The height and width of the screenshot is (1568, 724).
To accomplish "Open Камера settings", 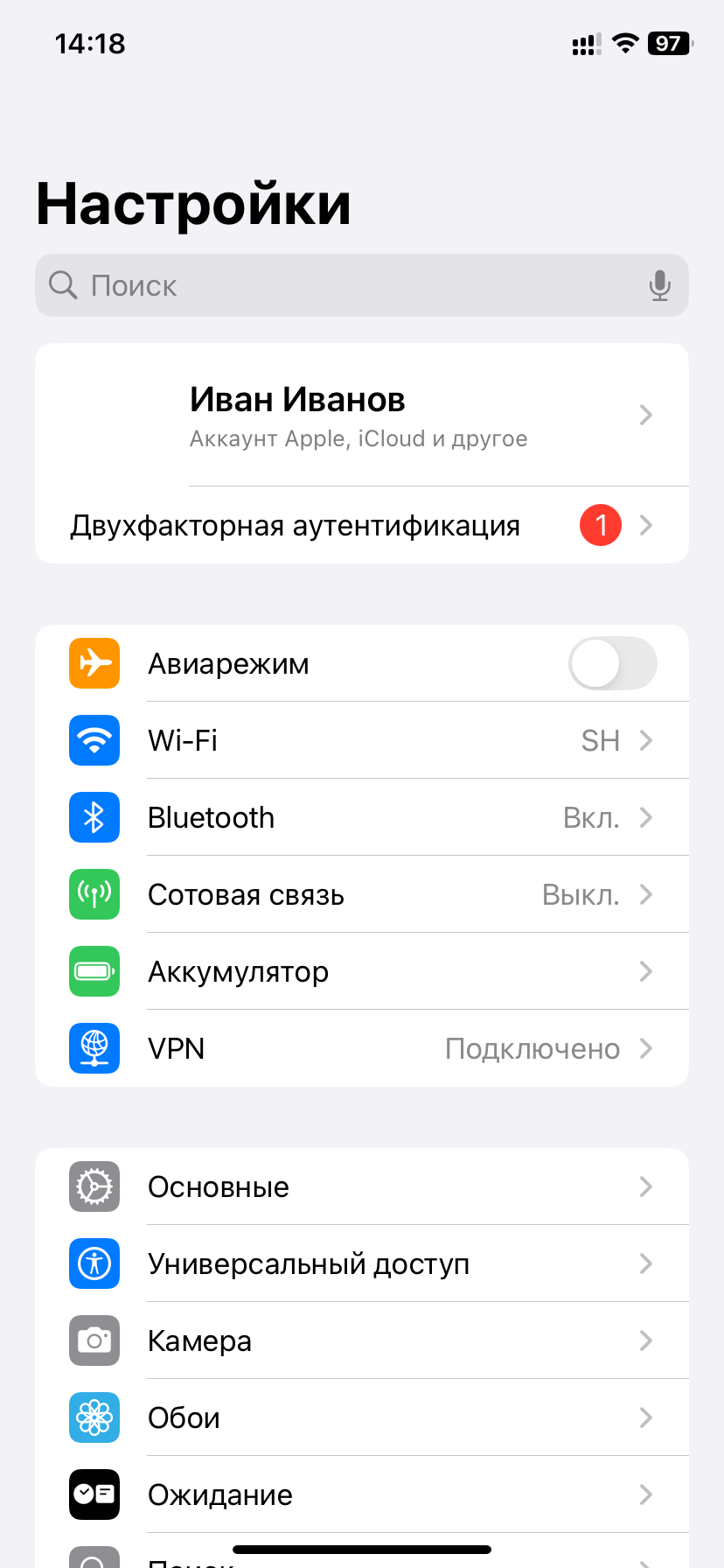I will point(362,1340).
